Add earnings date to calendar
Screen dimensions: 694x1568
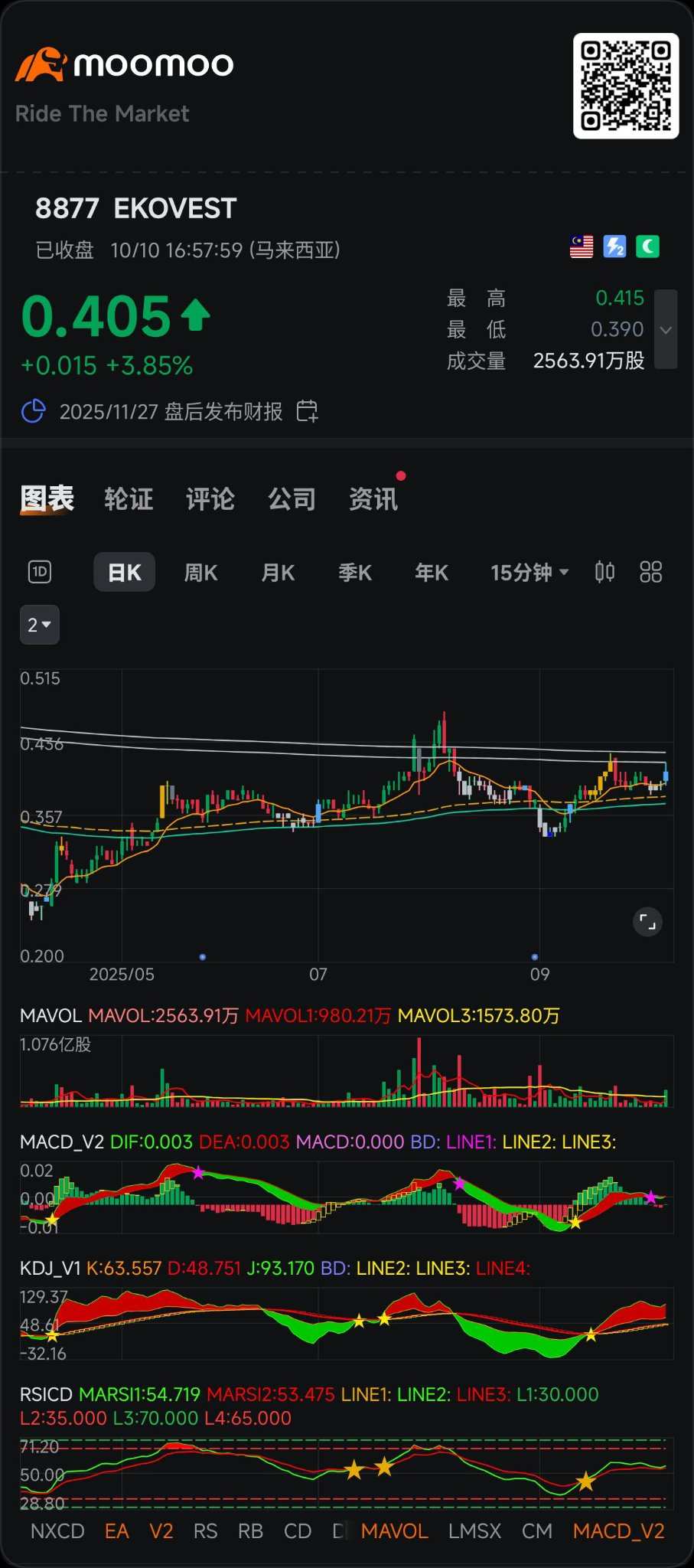tap(307, 411)
